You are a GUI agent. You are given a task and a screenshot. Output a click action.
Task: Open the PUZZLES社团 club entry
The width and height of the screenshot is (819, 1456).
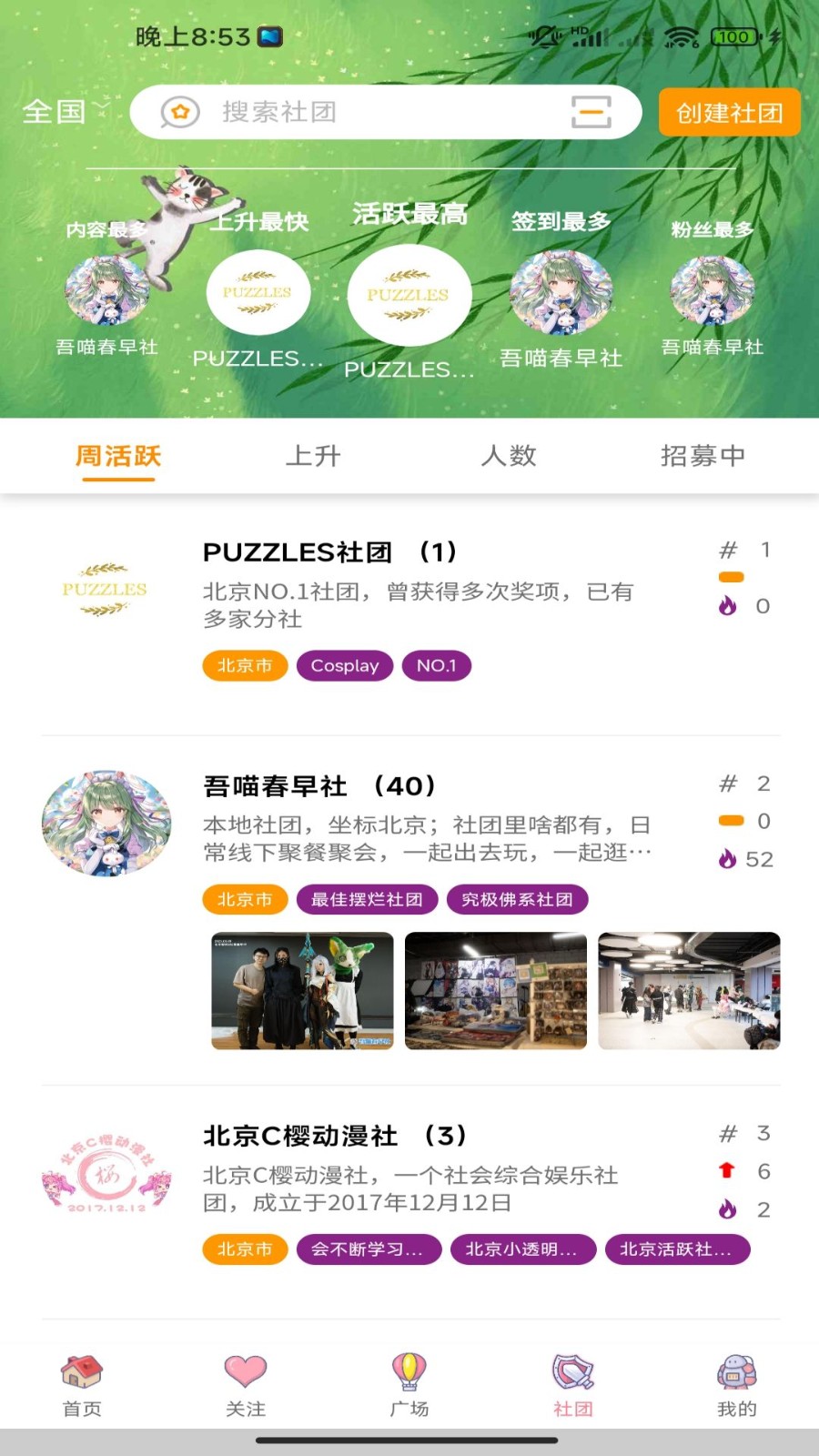pos(329,551)
